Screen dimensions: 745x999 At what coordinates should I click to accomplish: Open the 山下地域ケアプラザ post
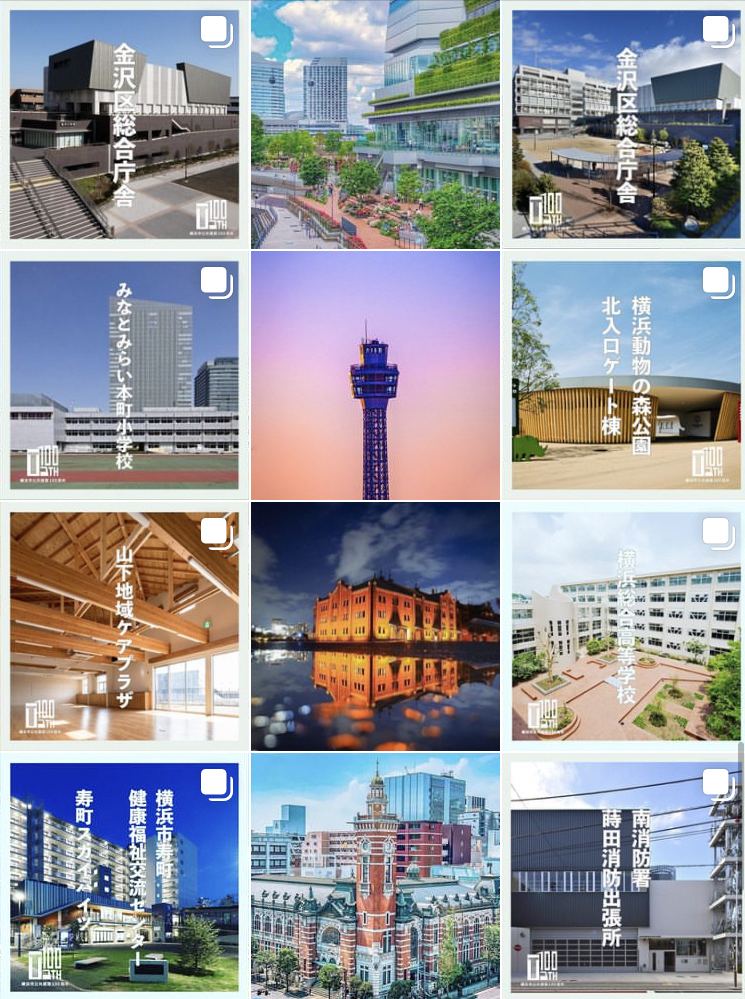(124, 626)
